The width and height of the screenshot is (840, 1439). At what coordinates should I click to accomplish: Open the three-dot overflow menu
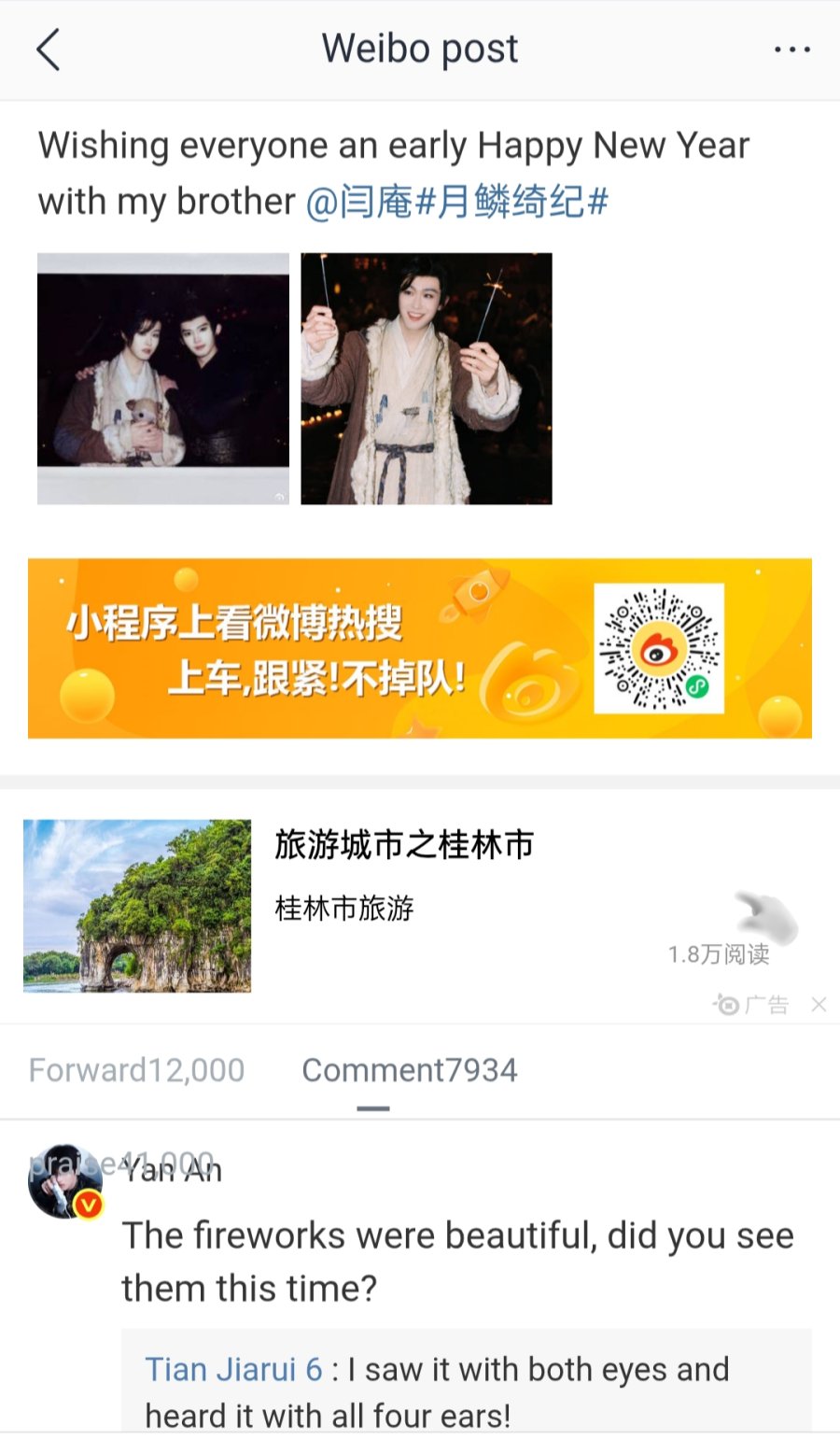pyautogui.click(x=791, y=49)
